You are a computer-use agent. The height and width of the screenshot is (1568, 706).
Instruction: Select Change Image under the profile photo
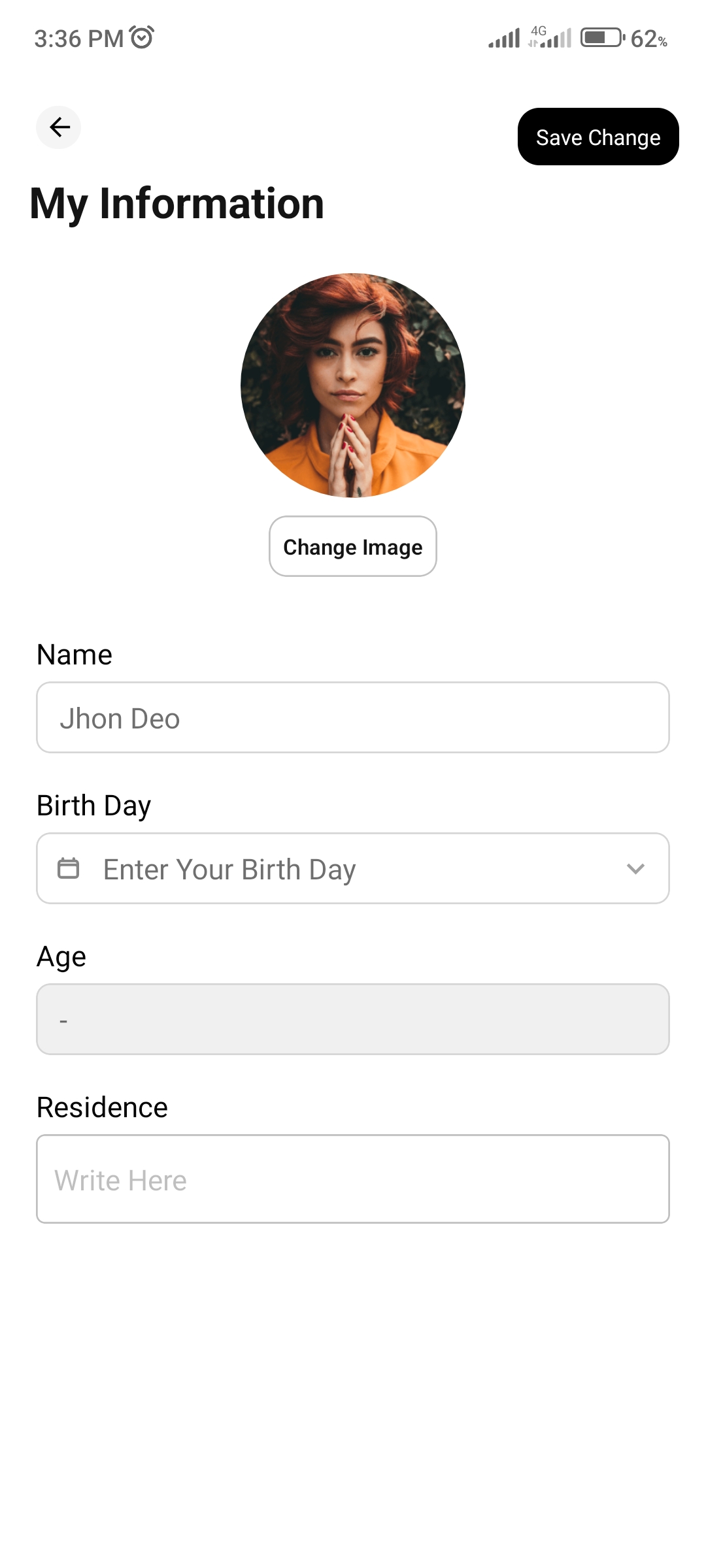[352, 547]
